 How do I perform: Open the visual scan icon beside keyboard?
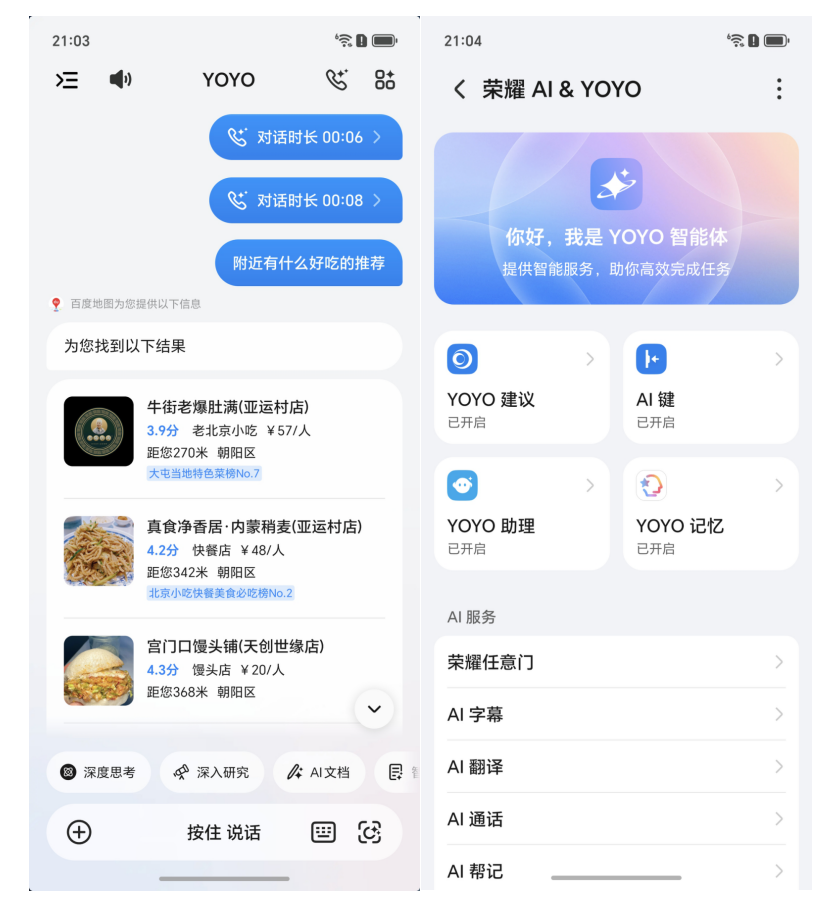(369, 832)
